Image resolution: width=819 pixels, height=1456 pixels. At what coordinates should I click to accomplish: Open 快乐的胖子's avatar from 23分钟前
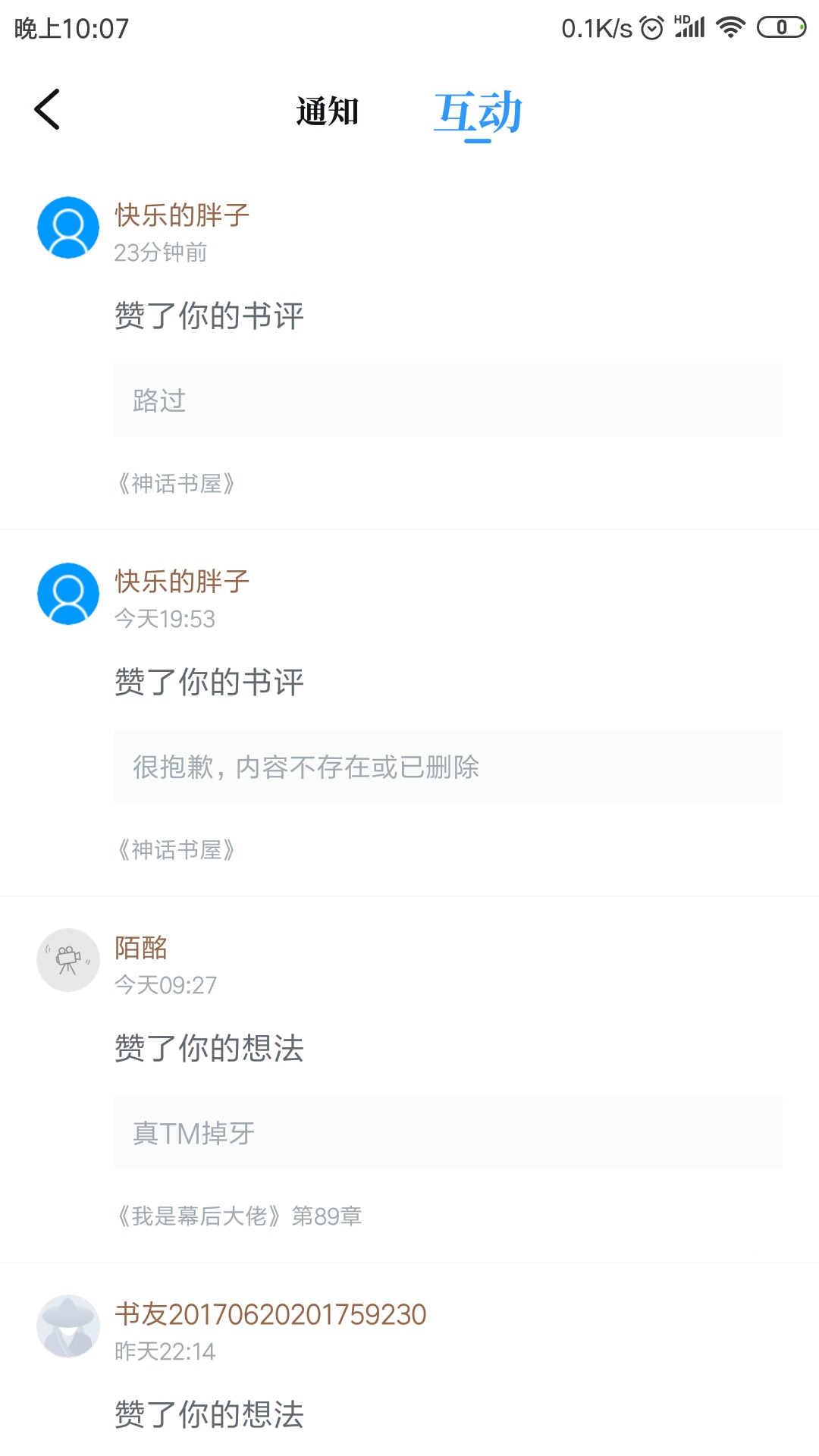click(x=68, y=227)
